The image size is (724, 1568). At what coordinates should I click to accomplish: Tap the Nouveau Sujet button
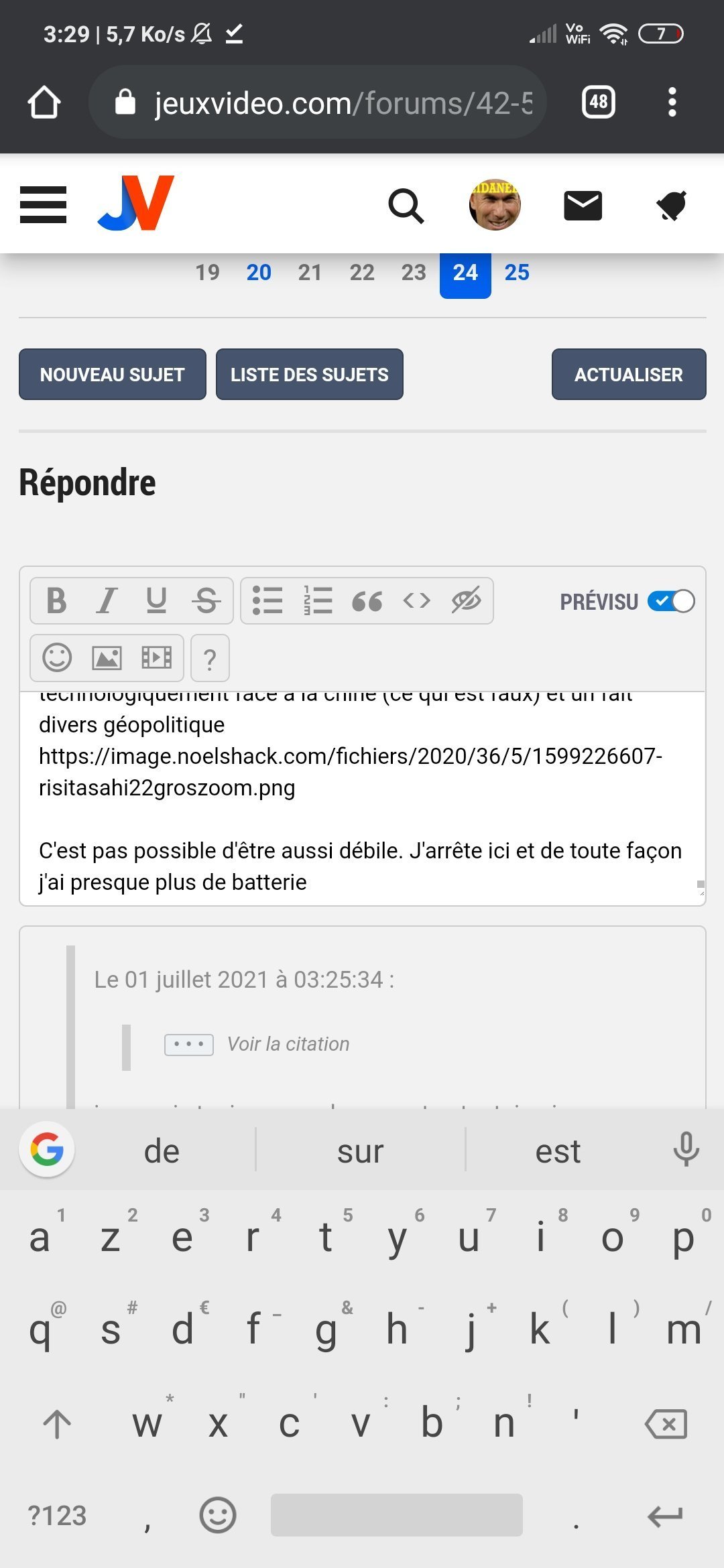[x=113, y=375]
